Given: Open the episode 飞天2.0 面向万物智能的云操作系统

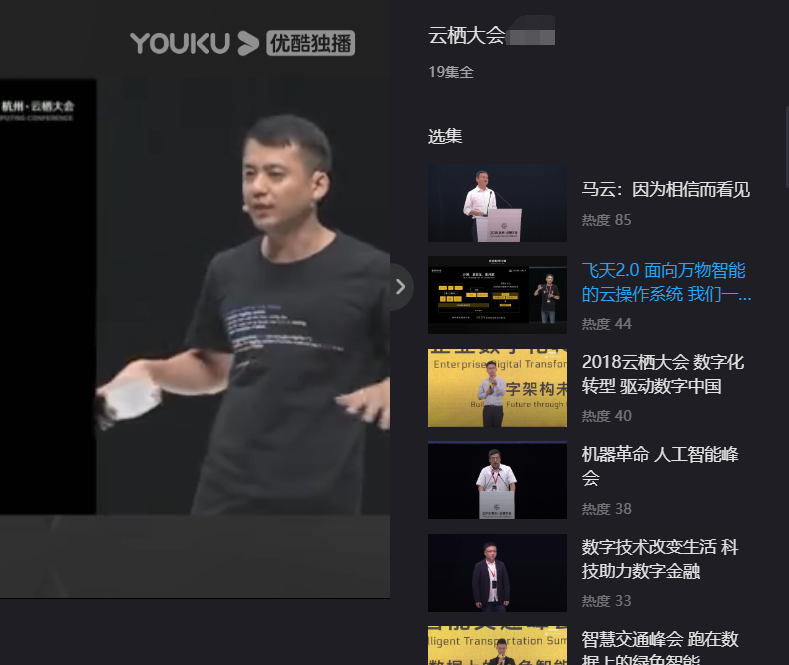Looking at the screenshot, I should [665, 282].
